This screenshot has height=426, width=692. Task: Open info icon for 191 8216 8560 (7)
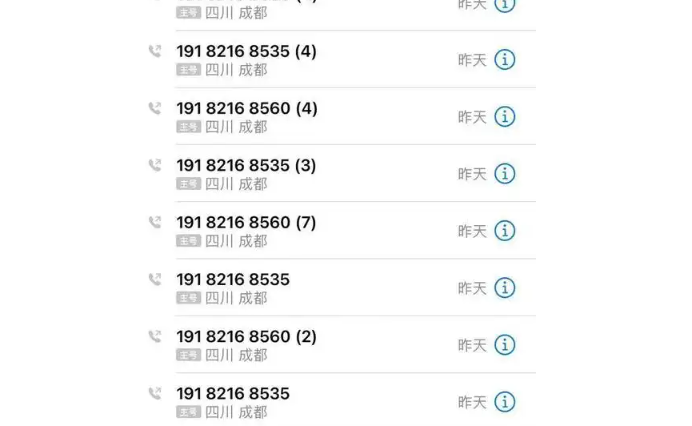pos(505,231)
